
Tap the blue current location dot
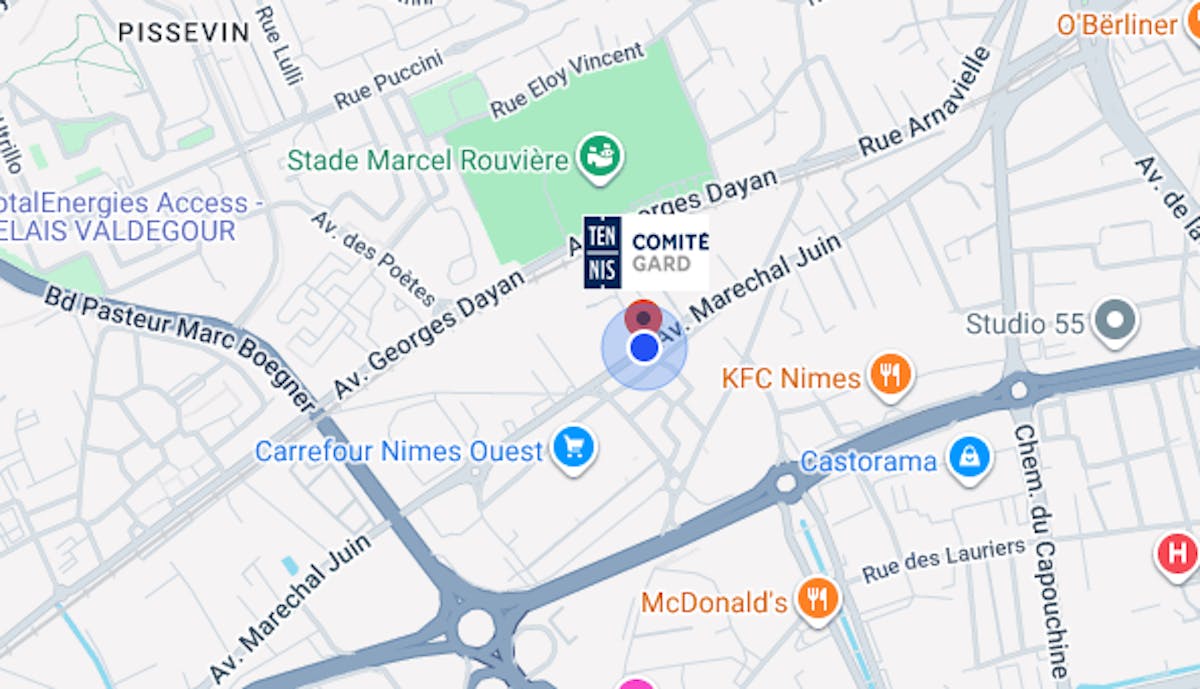(x=644, y=348)
